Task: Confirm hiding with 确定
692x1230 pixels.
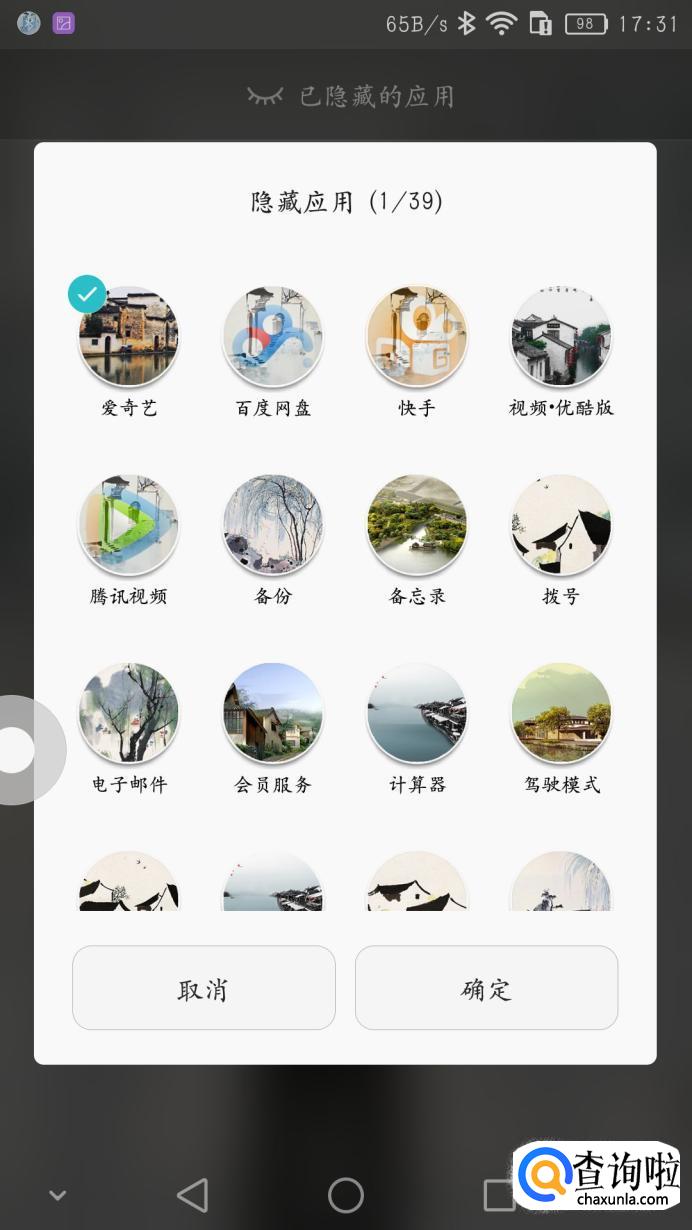Action: 486,988
